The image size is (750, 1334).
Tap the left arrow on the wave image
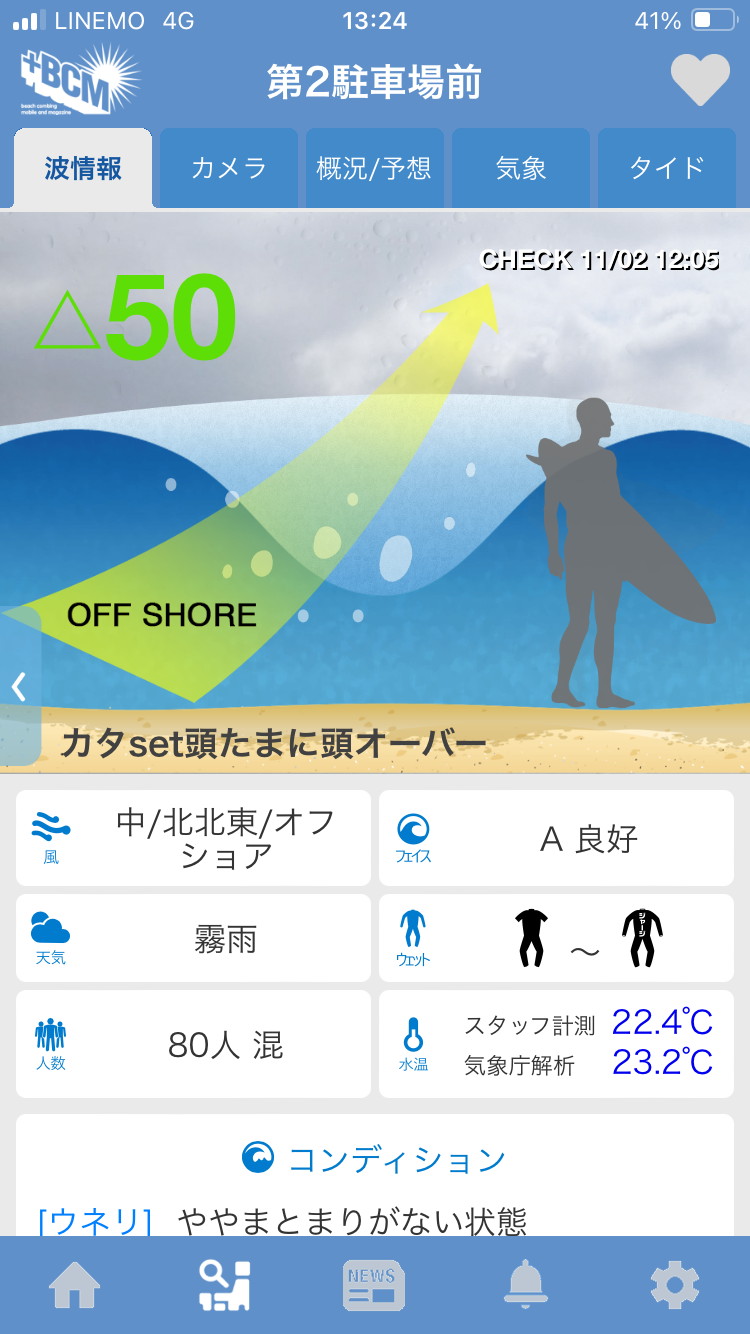(19, 686)
